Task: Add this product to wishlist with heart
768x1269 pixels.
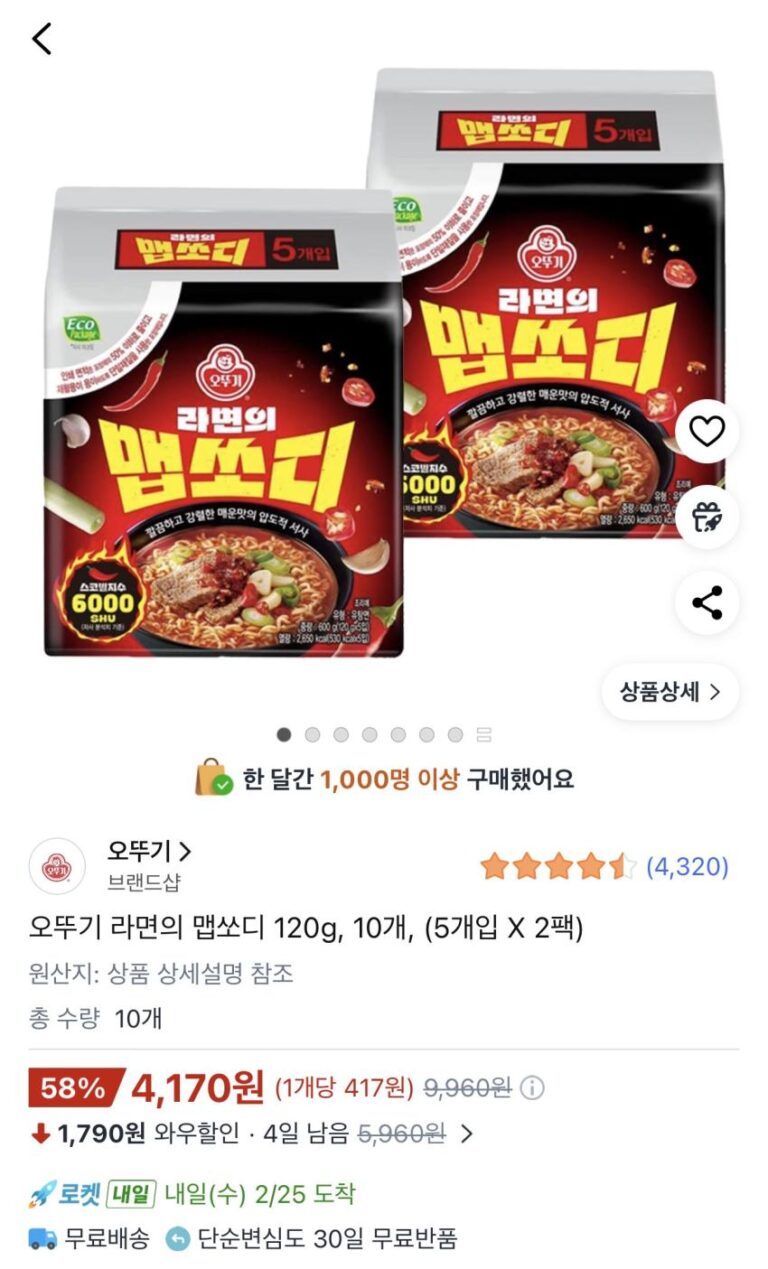Action: 707,431
